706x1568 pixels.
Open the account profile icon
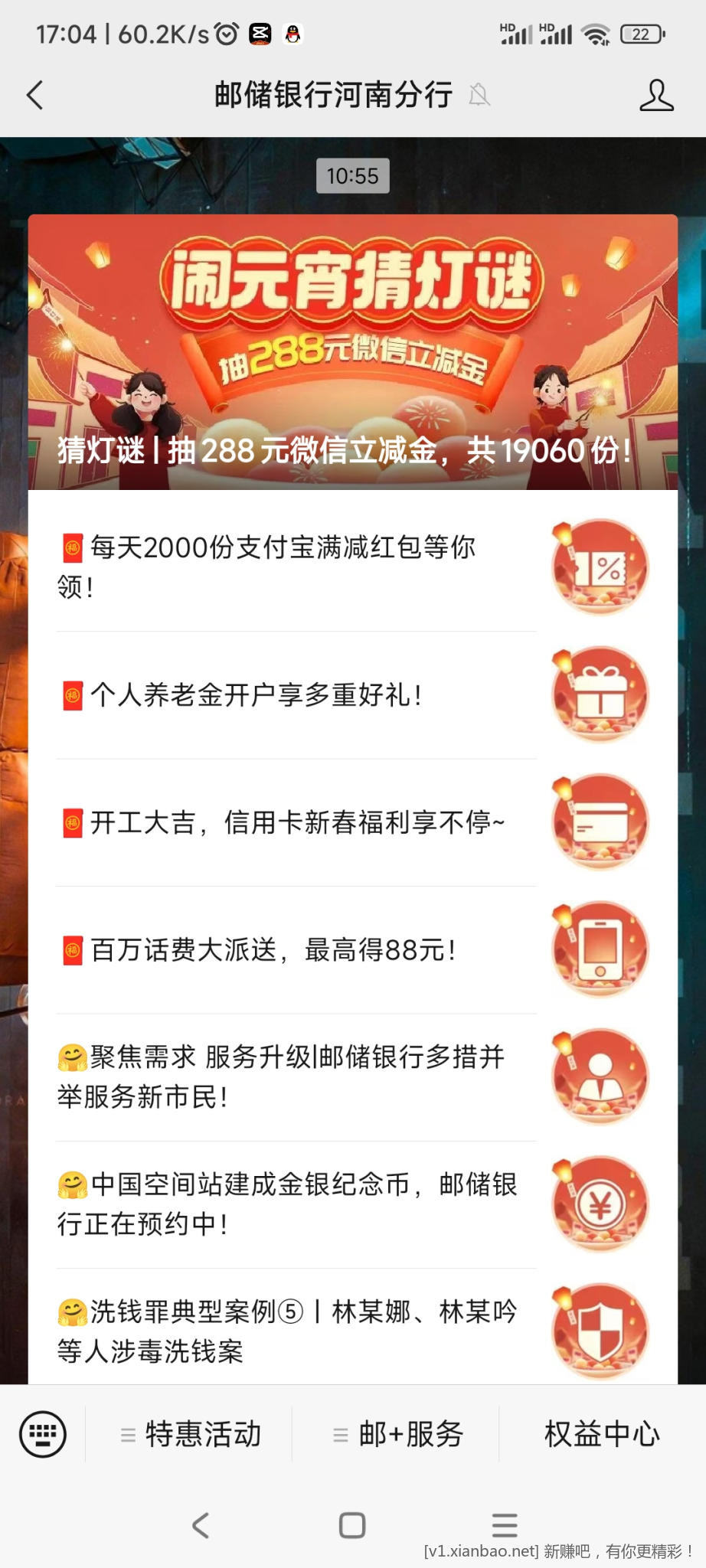click(x=656, y=96)
